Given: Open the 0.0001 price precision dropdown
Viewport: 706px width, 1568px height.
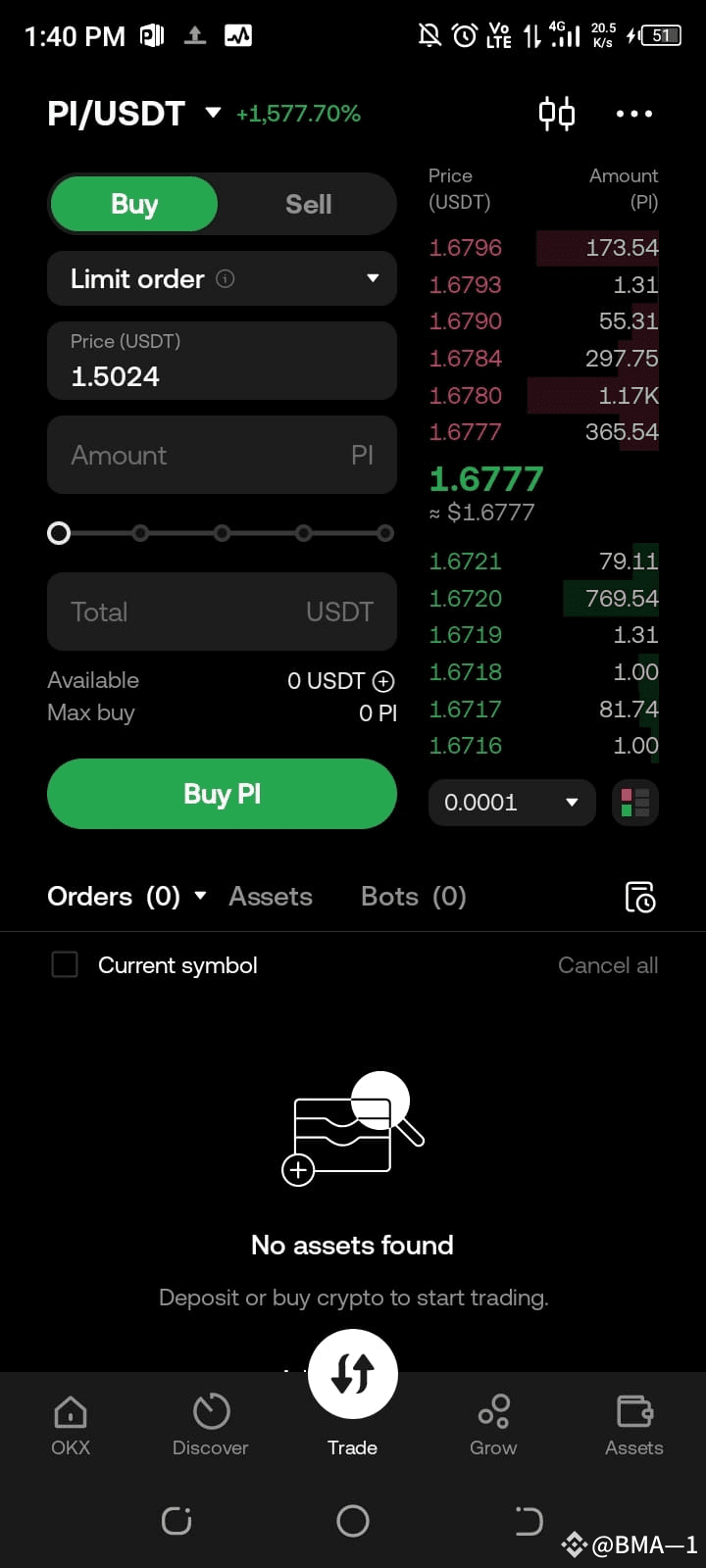Looking at the screenshot, I should pyautogui.click(x=511, y=802).
